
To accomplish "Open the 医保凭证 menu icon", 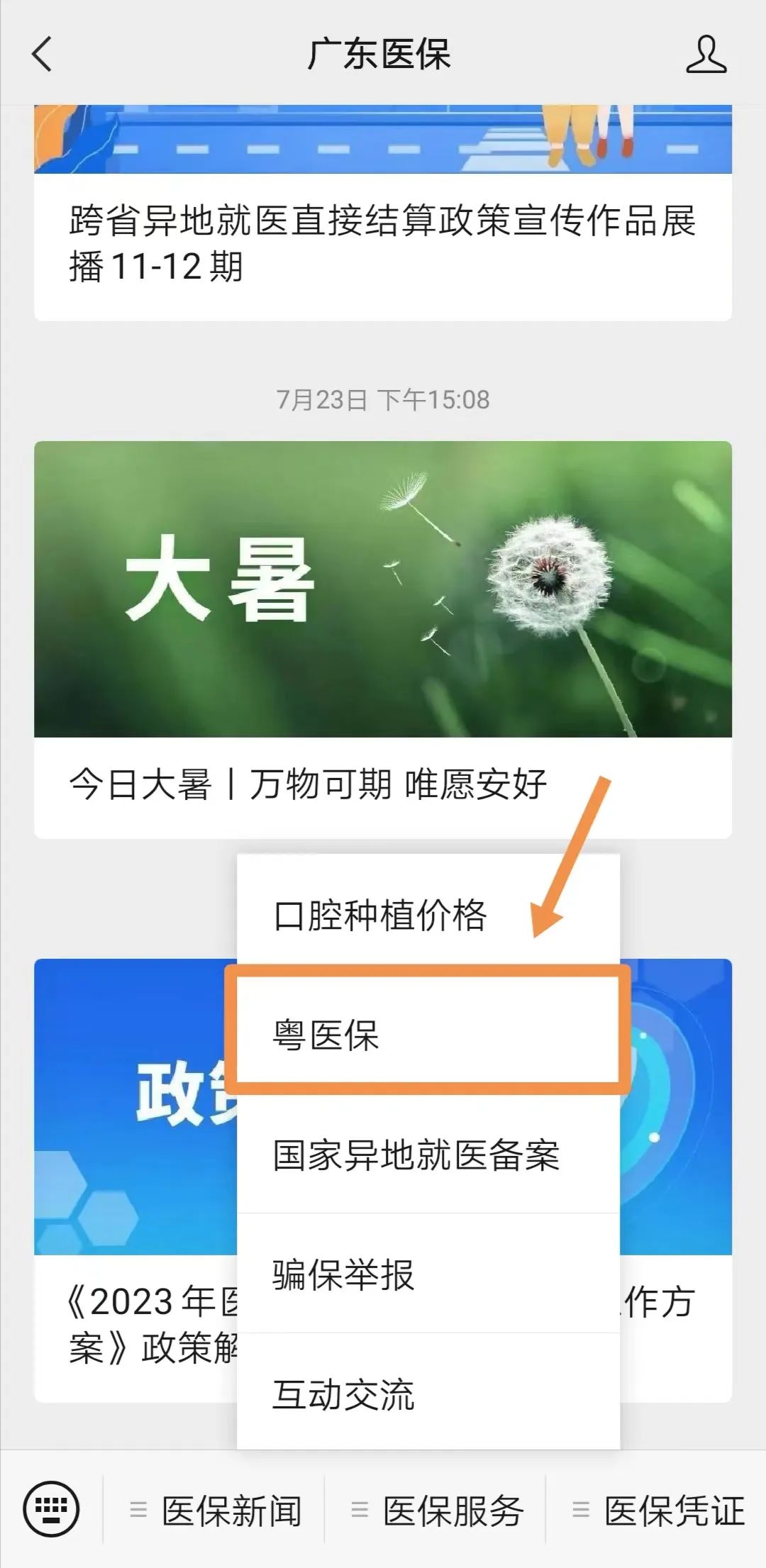I will [582, 1510].
